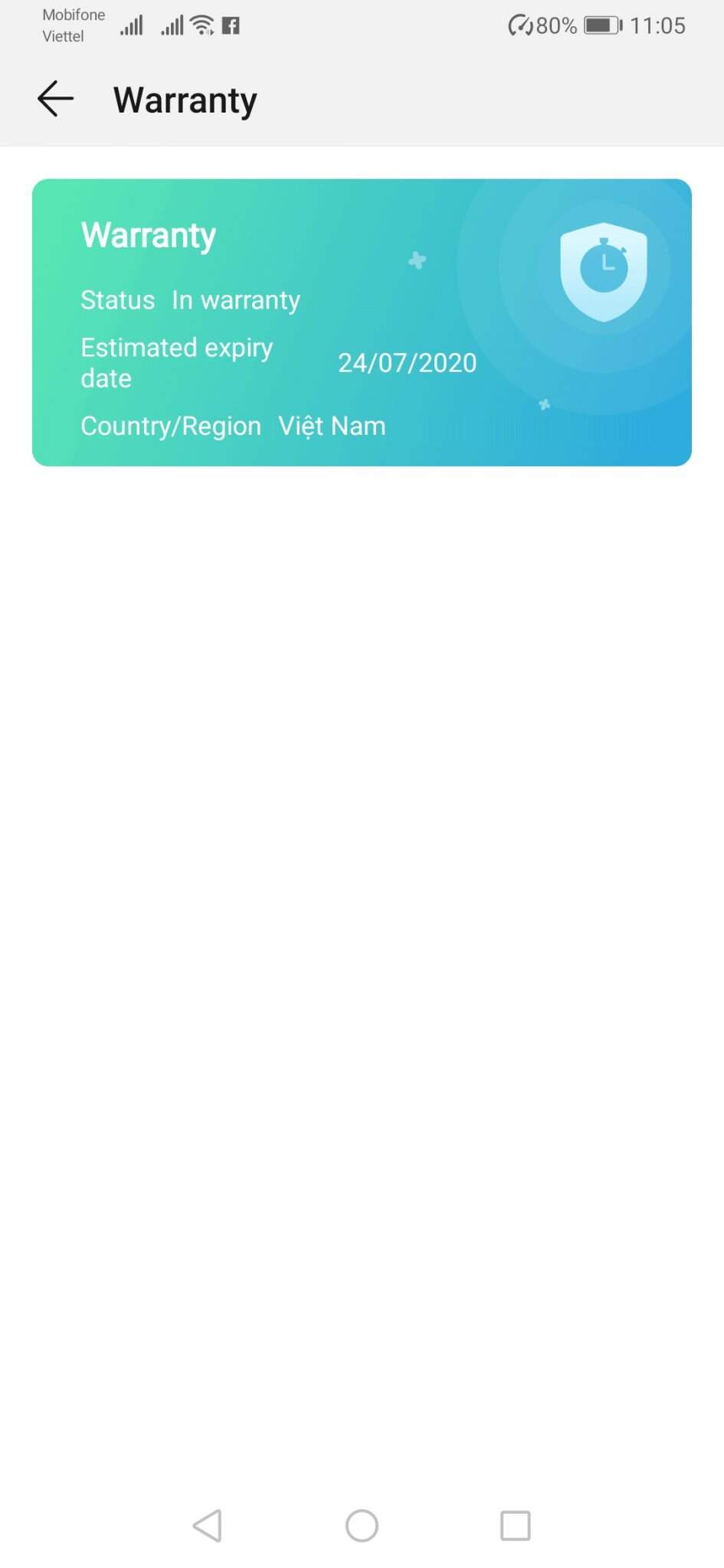Open the Warranty status card
This screenshot has height=1568, width=724.
[x=362, y=322]
